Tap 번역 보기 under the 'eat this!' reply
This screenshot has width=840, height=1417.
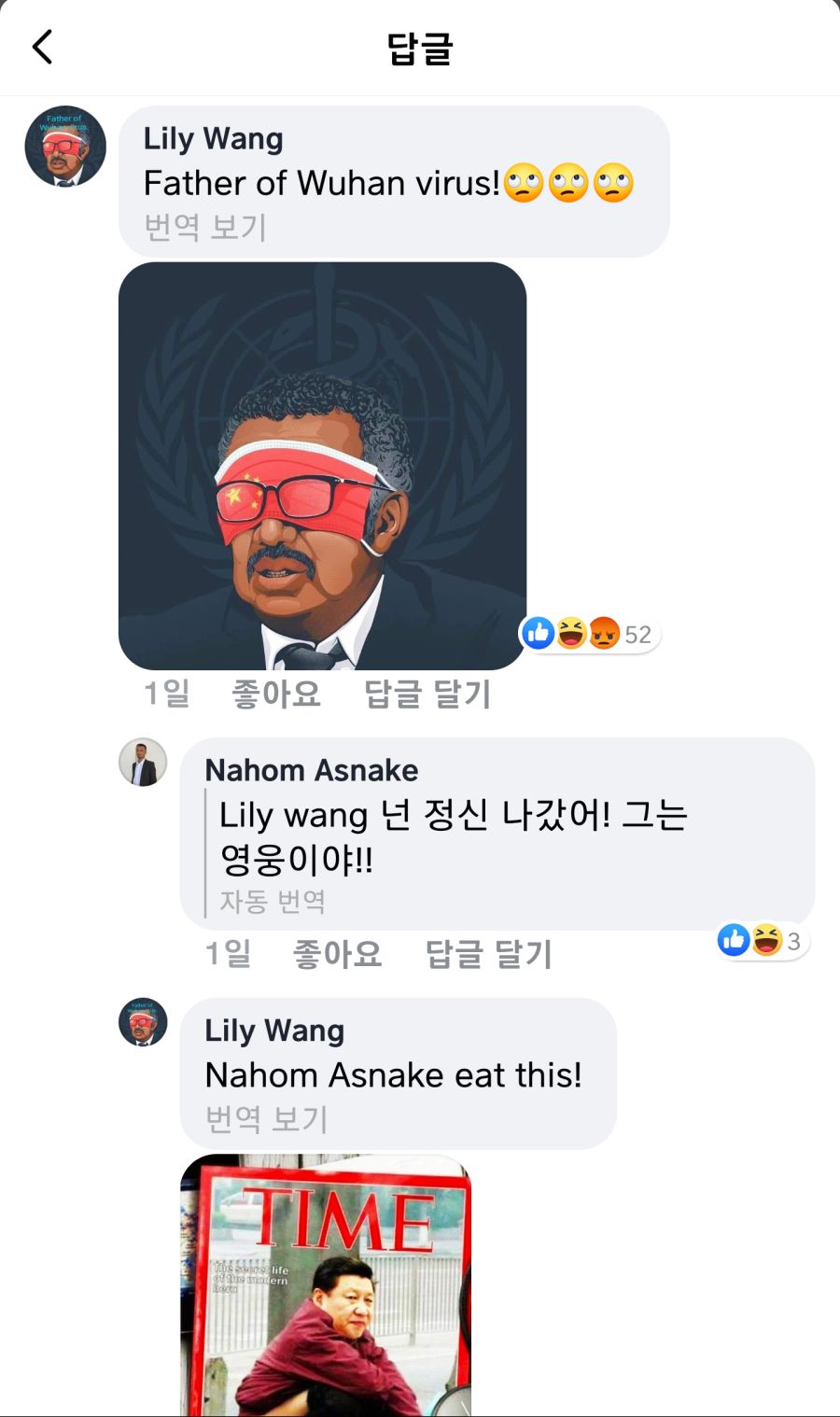267,1118
